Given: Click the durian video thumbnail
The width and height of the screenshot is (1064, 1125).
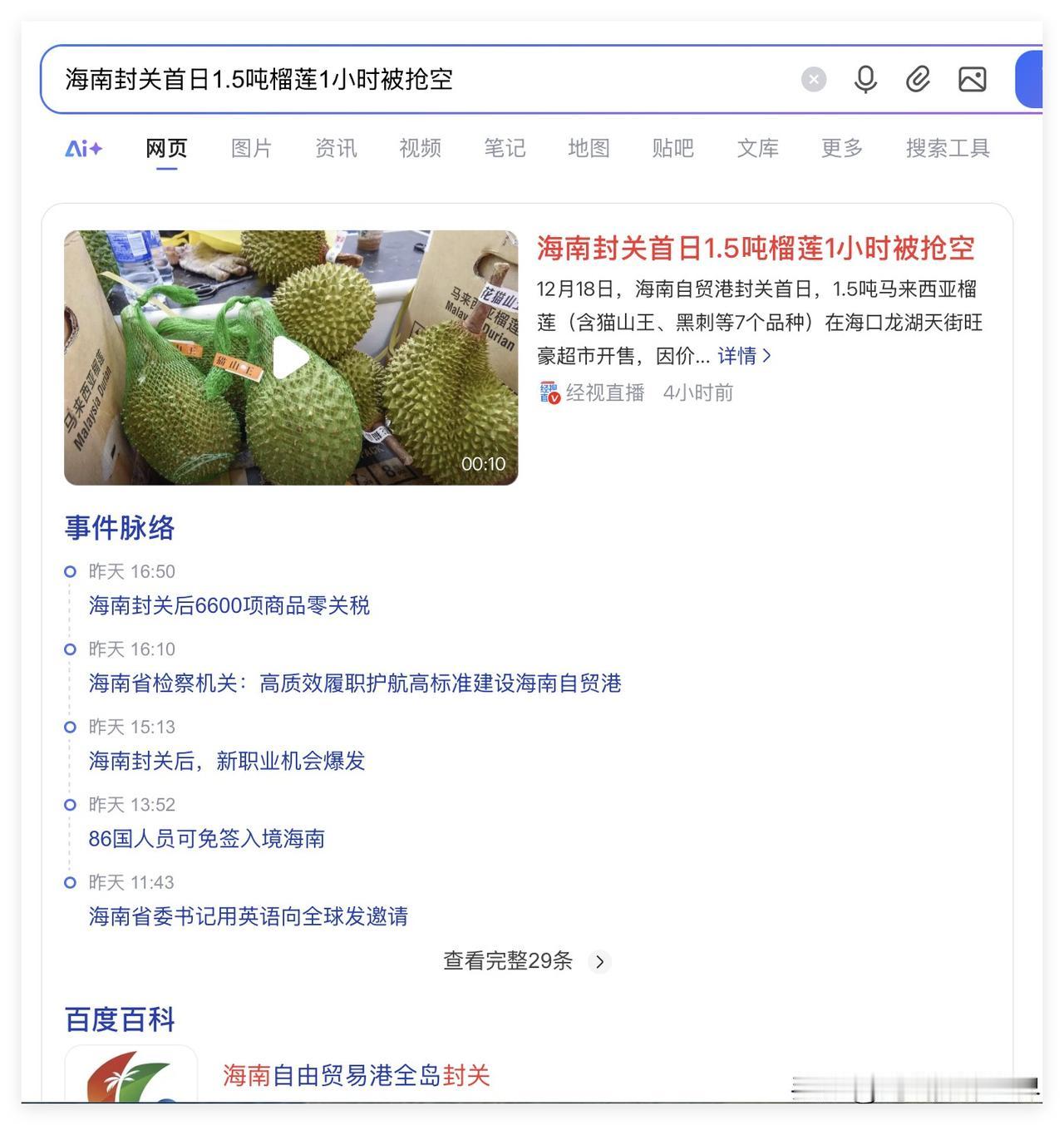Looking at the screenshot, I should click(289, 356).
